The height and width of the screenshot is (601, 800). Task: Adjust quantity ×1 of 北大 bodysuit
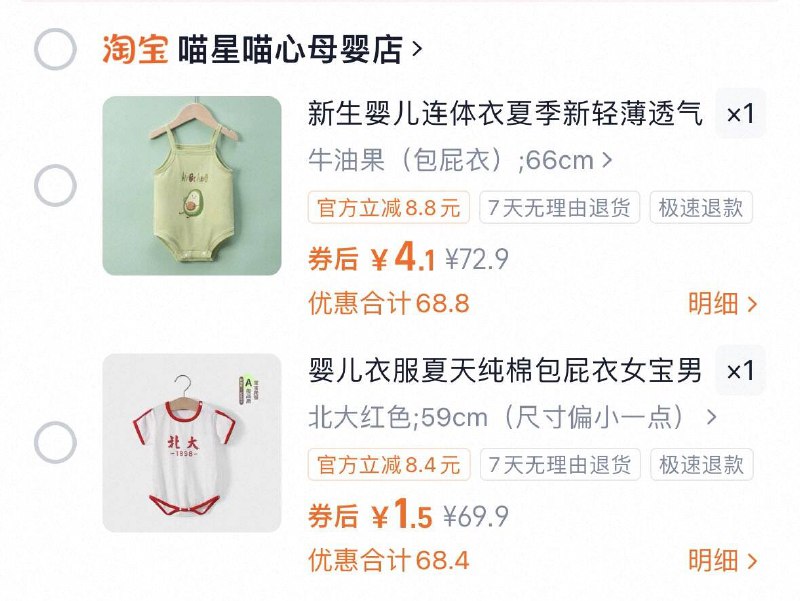pos(740,371)
